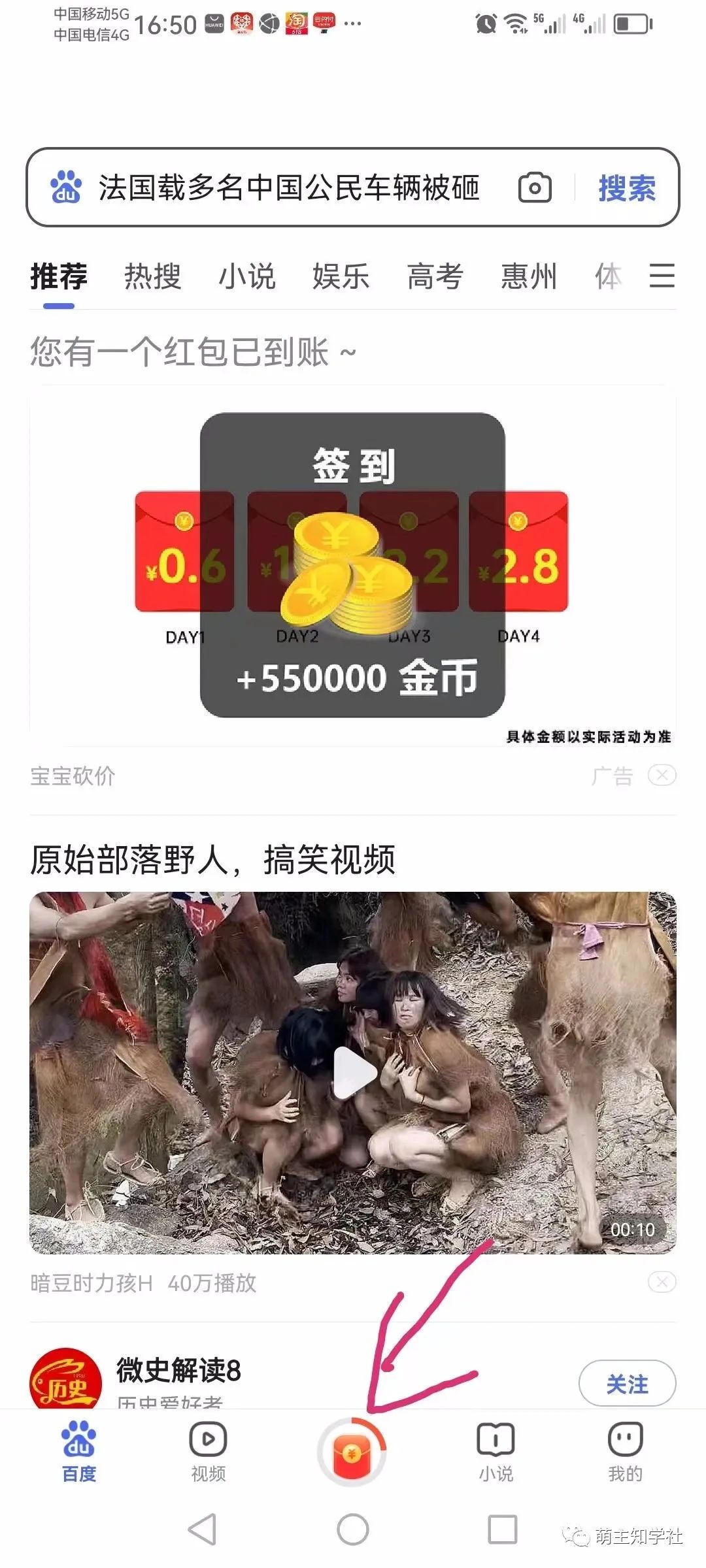Switch to the 高考 tab

click(x=435, y=276)
